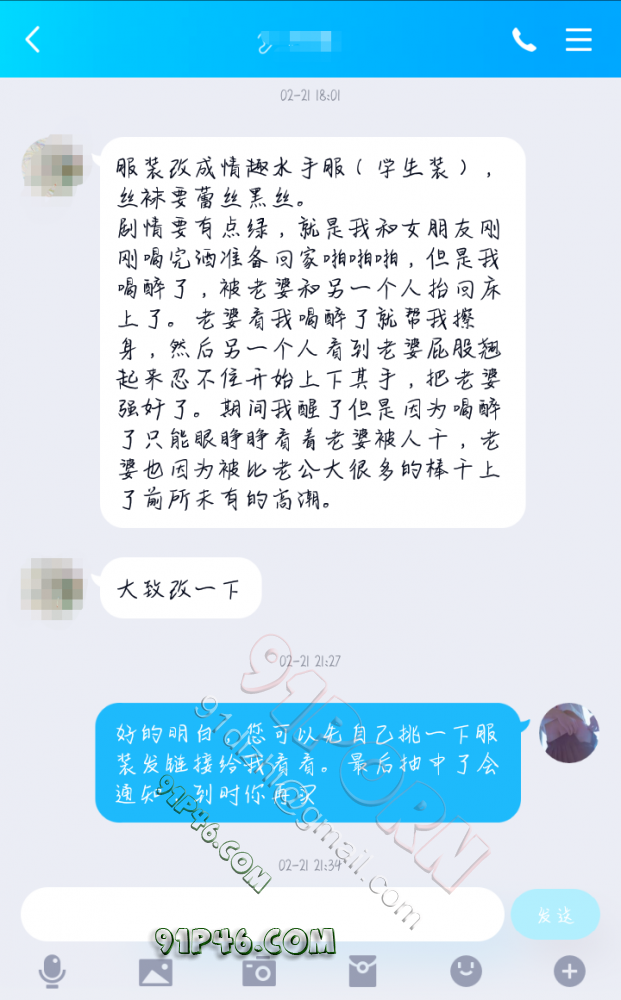Tap the message input field
The width and height of the screenshot is (621, 1000).
(262, 914)
